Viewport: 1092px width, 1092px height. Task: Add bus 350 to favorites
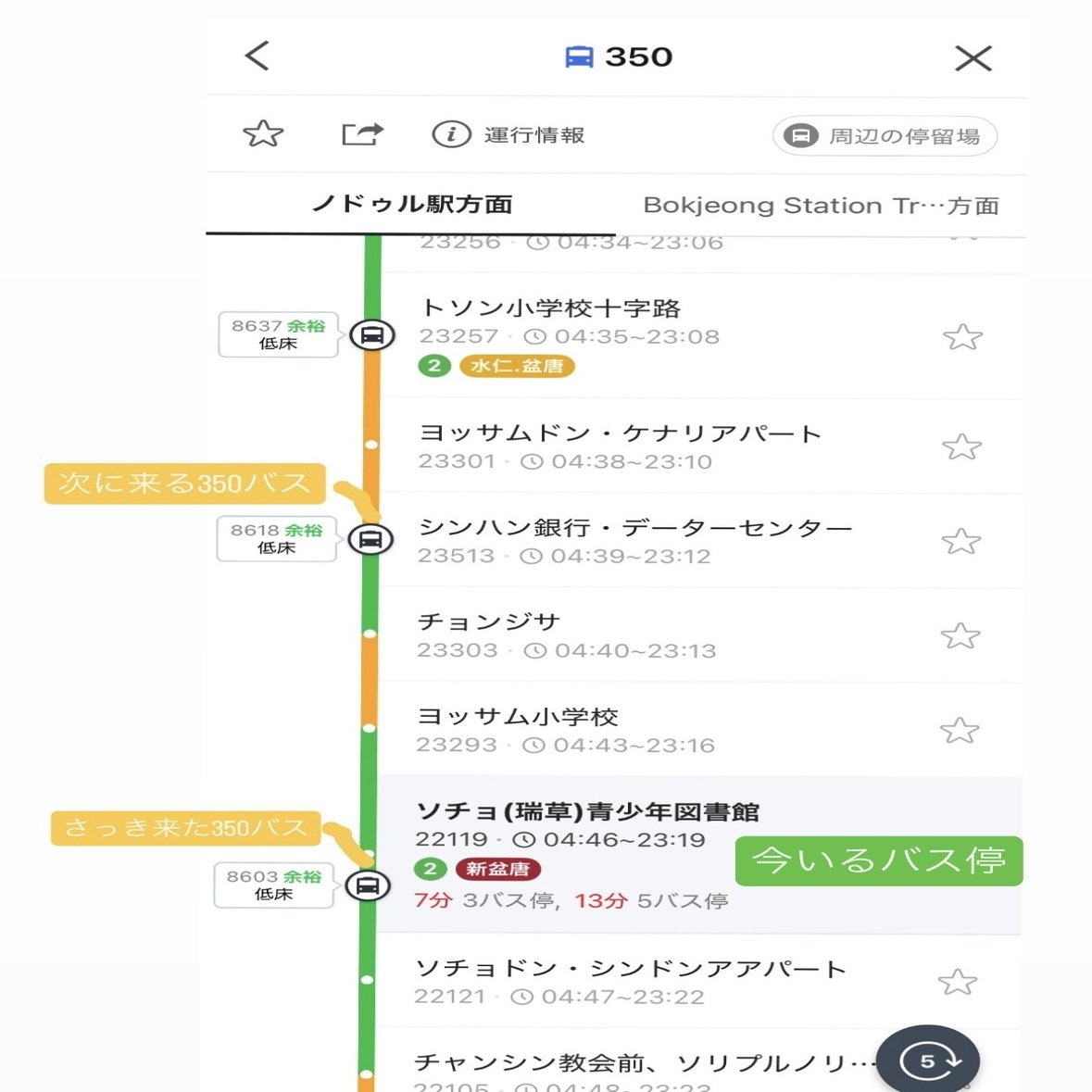(x=263, y=134)
